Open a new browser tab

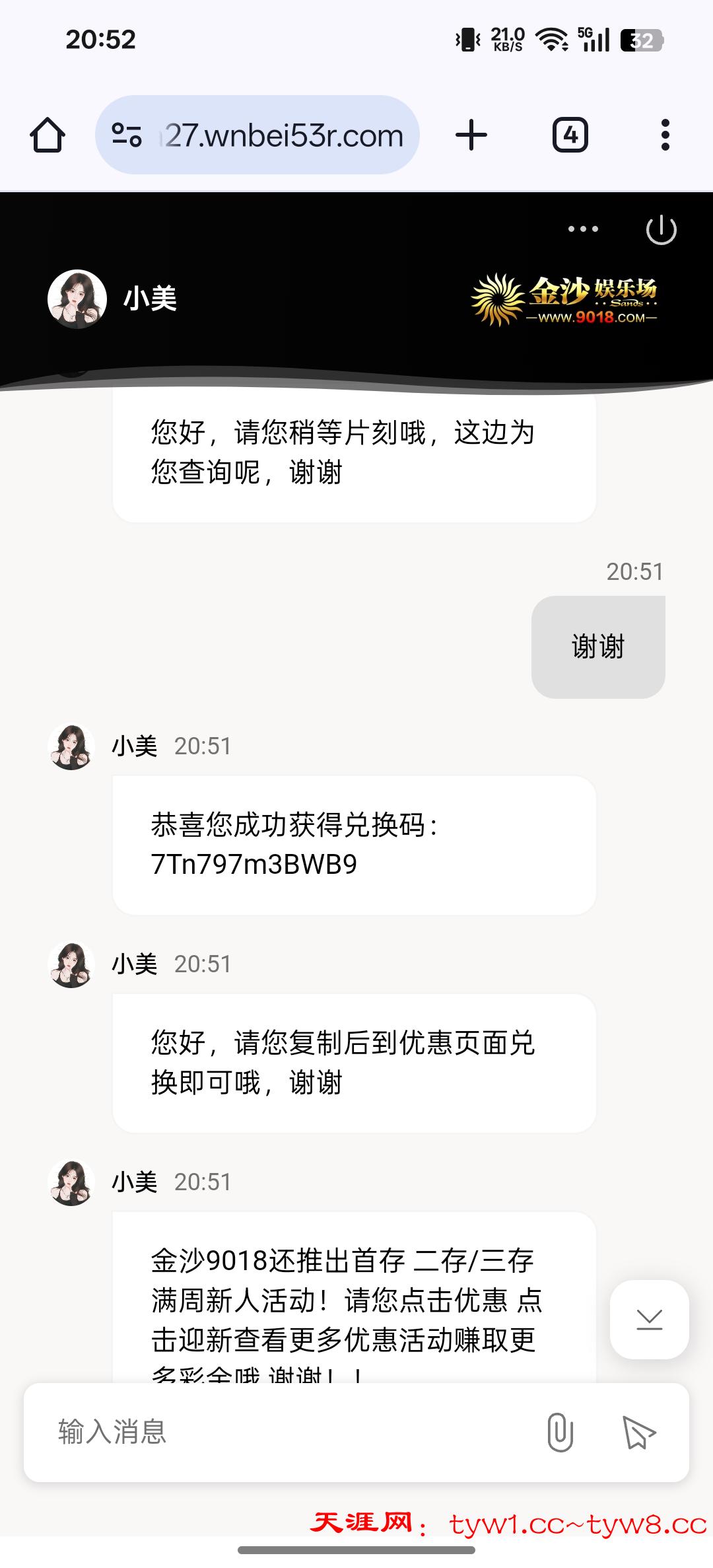471,135
